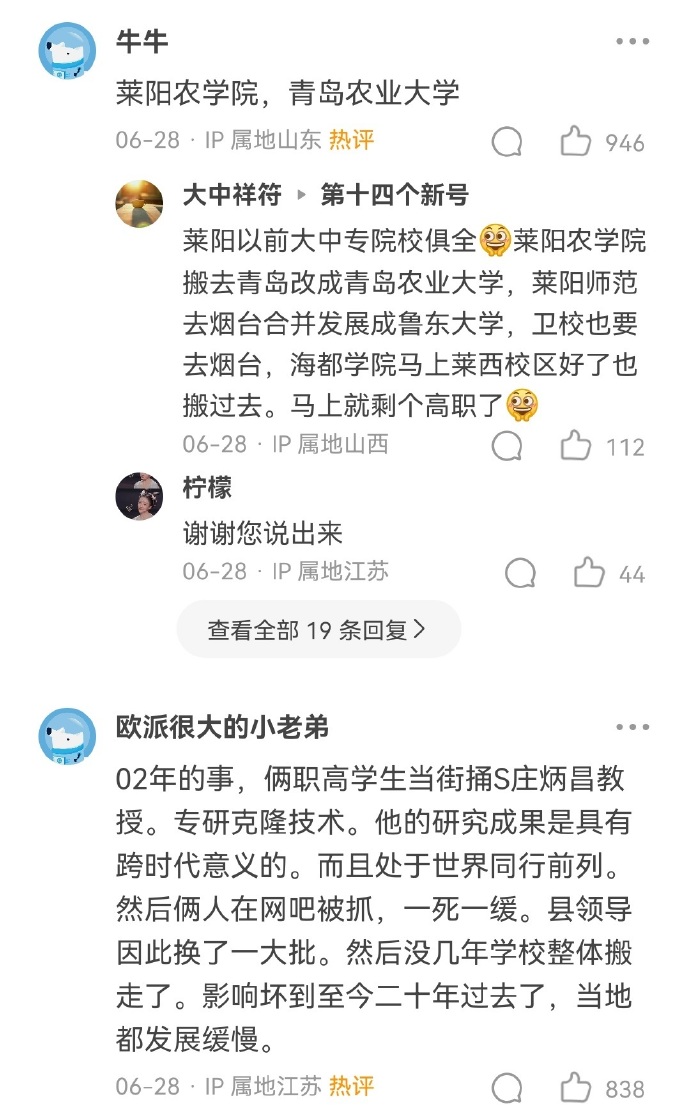Open the overflow menu on 牛牛's comment
Viewport: 690px width, 1119px height.
pyautogui.click(x=632, y=41)
